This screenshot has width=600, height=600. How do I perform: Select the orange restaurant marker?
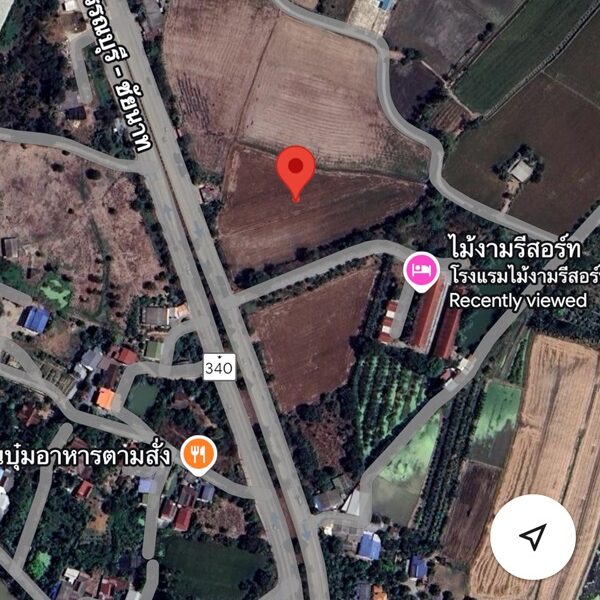coord(198,454)
